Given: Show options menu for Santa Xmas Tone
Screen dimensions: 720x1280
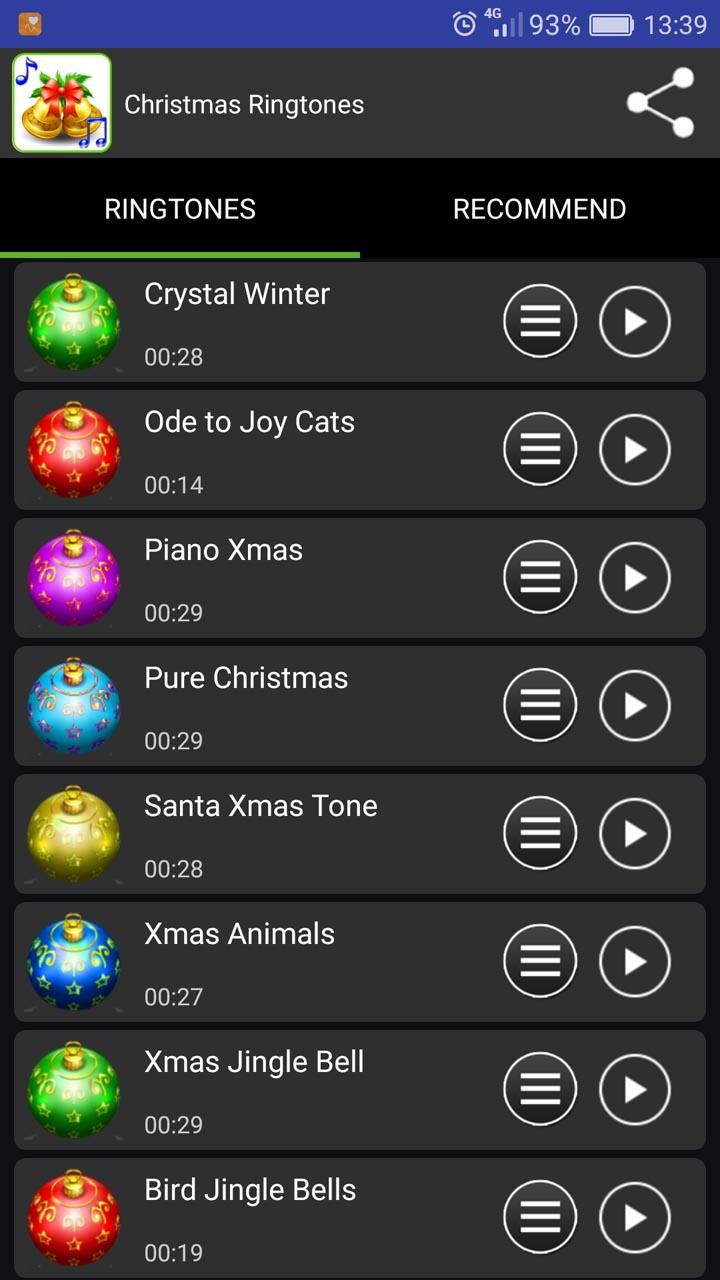Looking at the screenshot, I should coord(540,834).
